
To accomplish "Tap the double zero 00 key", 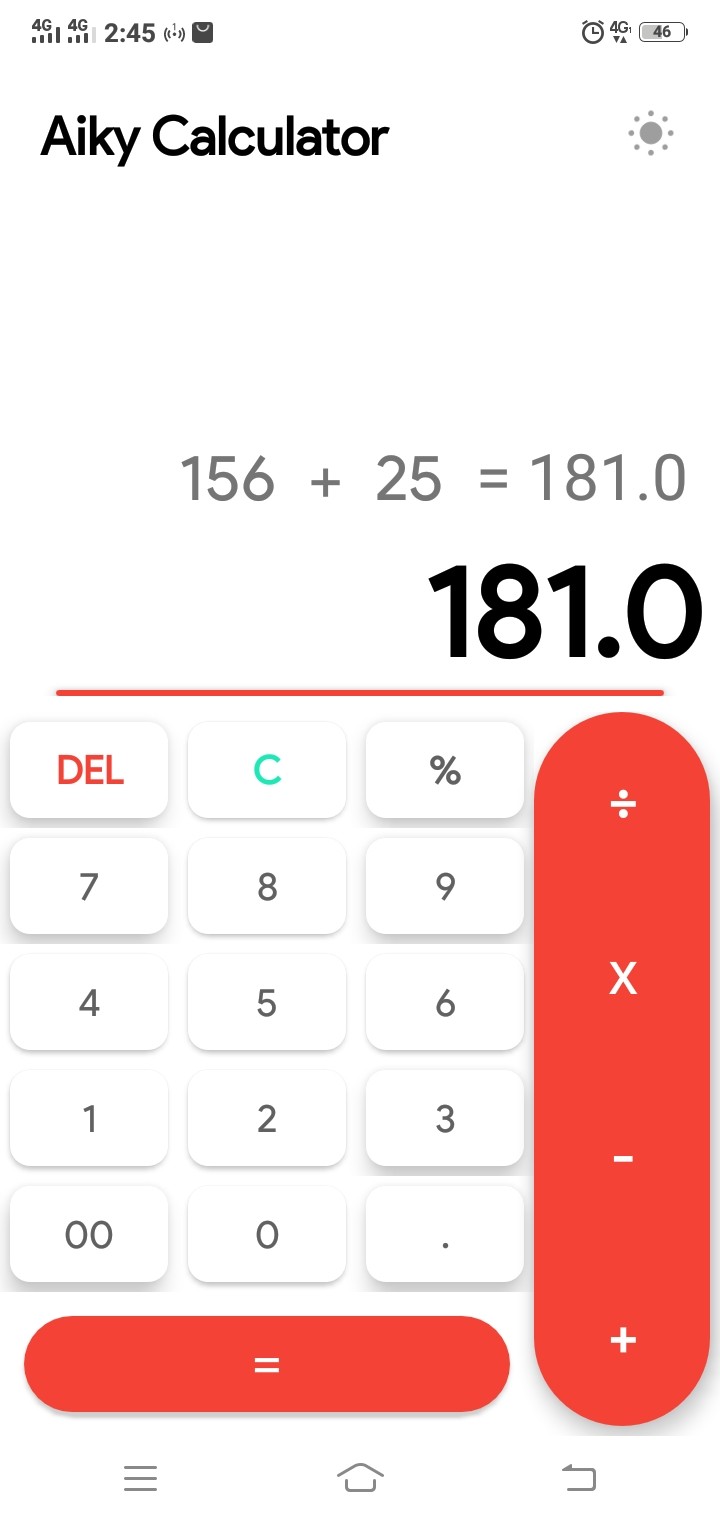I will [89, 1234].
